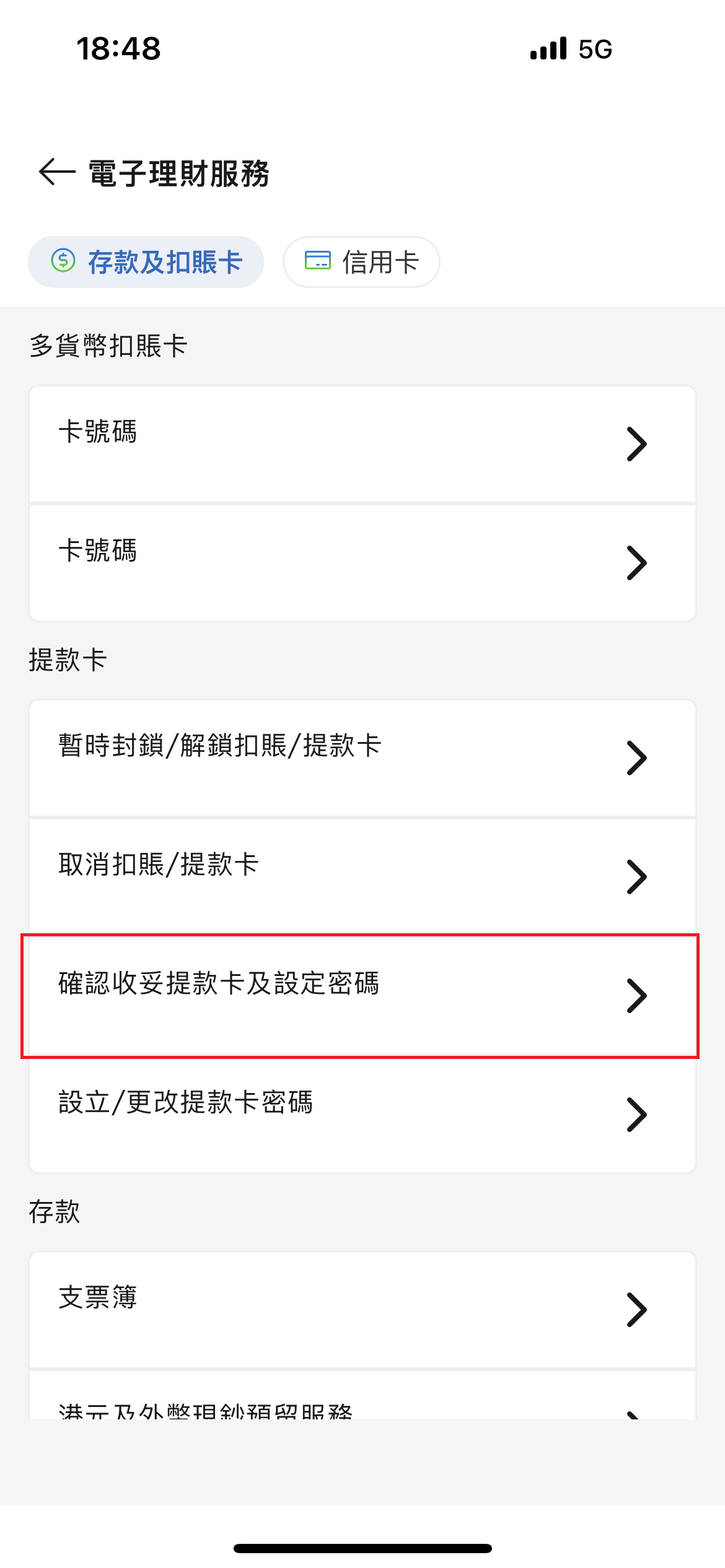
Task: Open 暫時封鎖/解鎖扣賬/提款卡
Action: (x=362, y=757)
